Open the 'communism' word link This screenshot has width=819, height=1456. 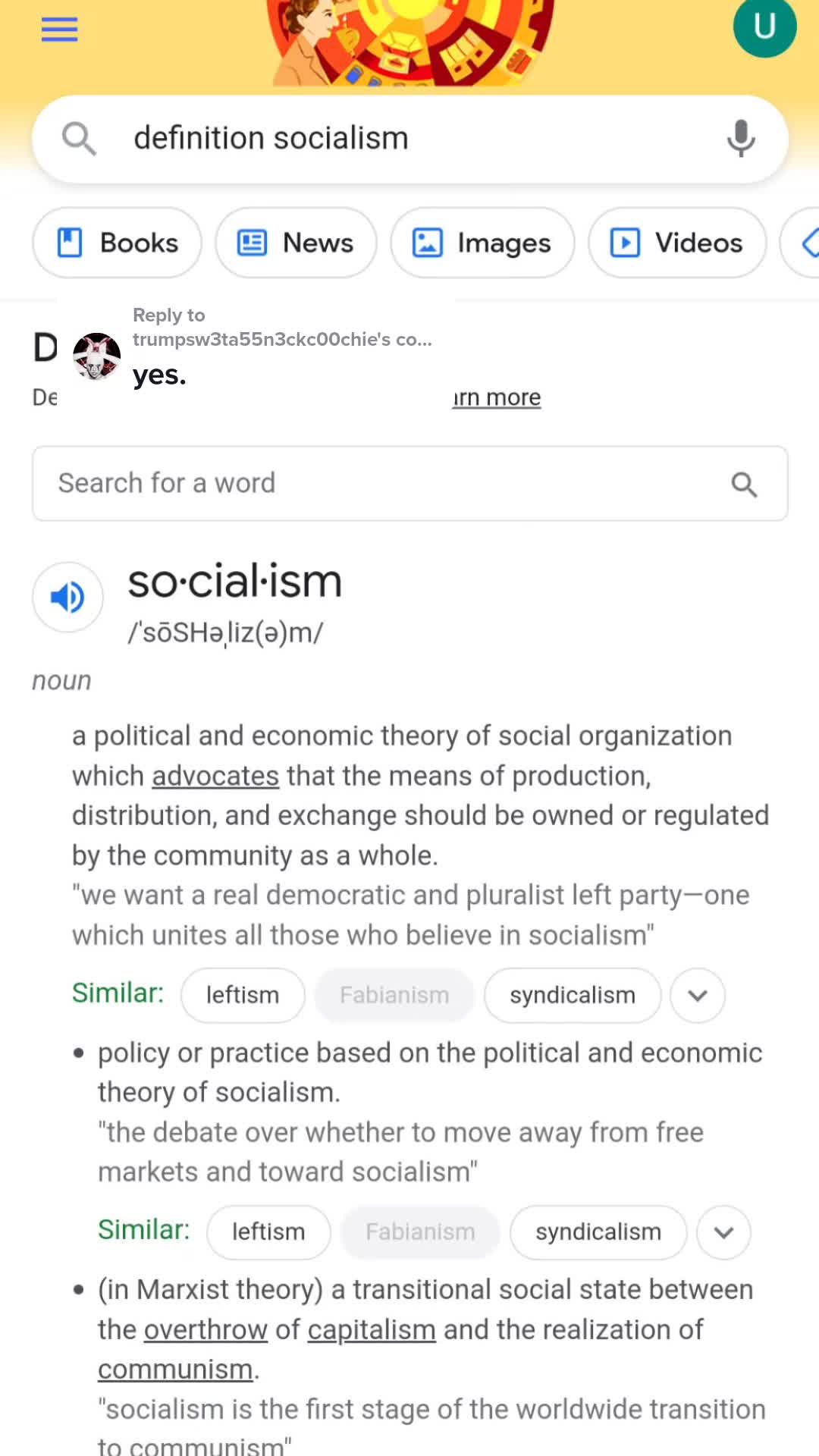click(175, 1370)
